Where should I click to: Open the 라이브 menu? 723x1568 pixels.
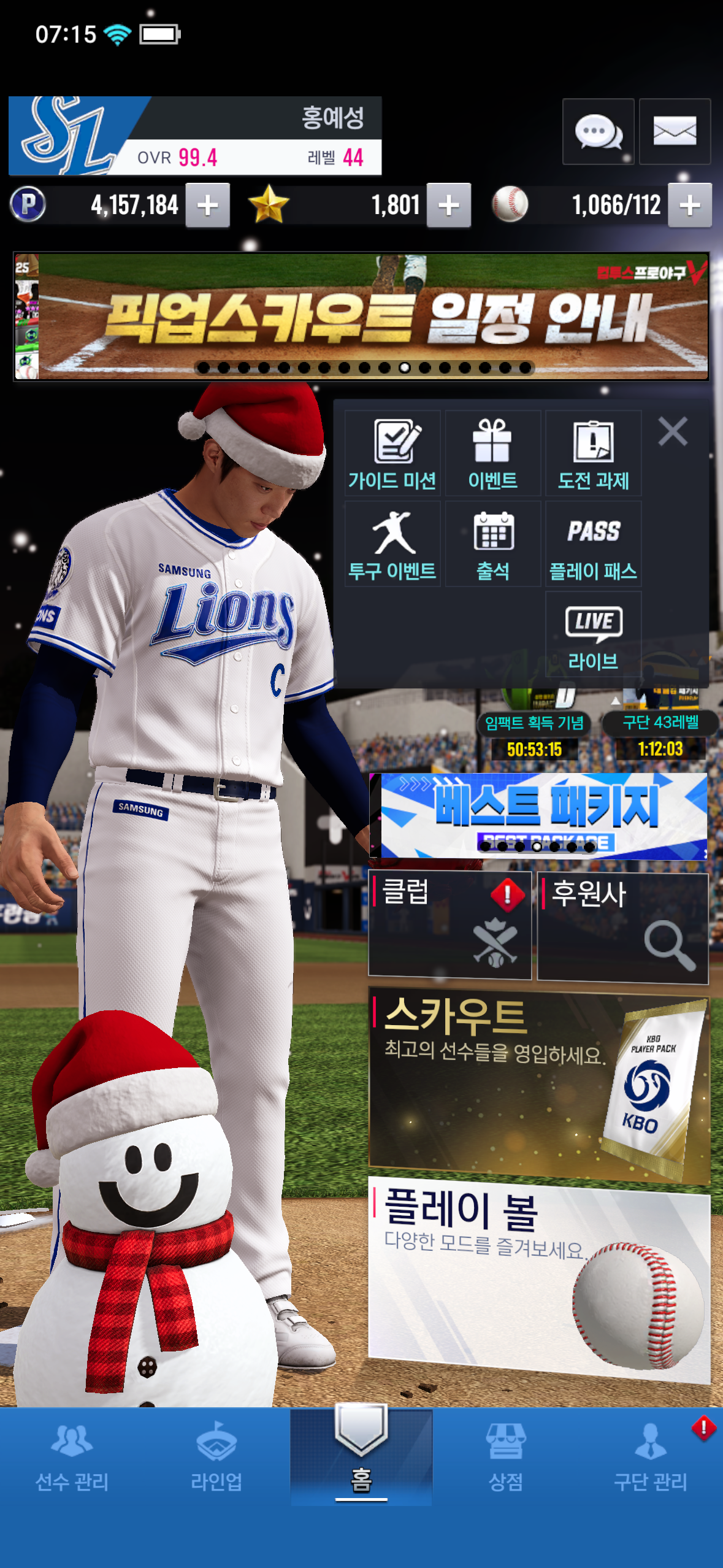pos(593,634)
